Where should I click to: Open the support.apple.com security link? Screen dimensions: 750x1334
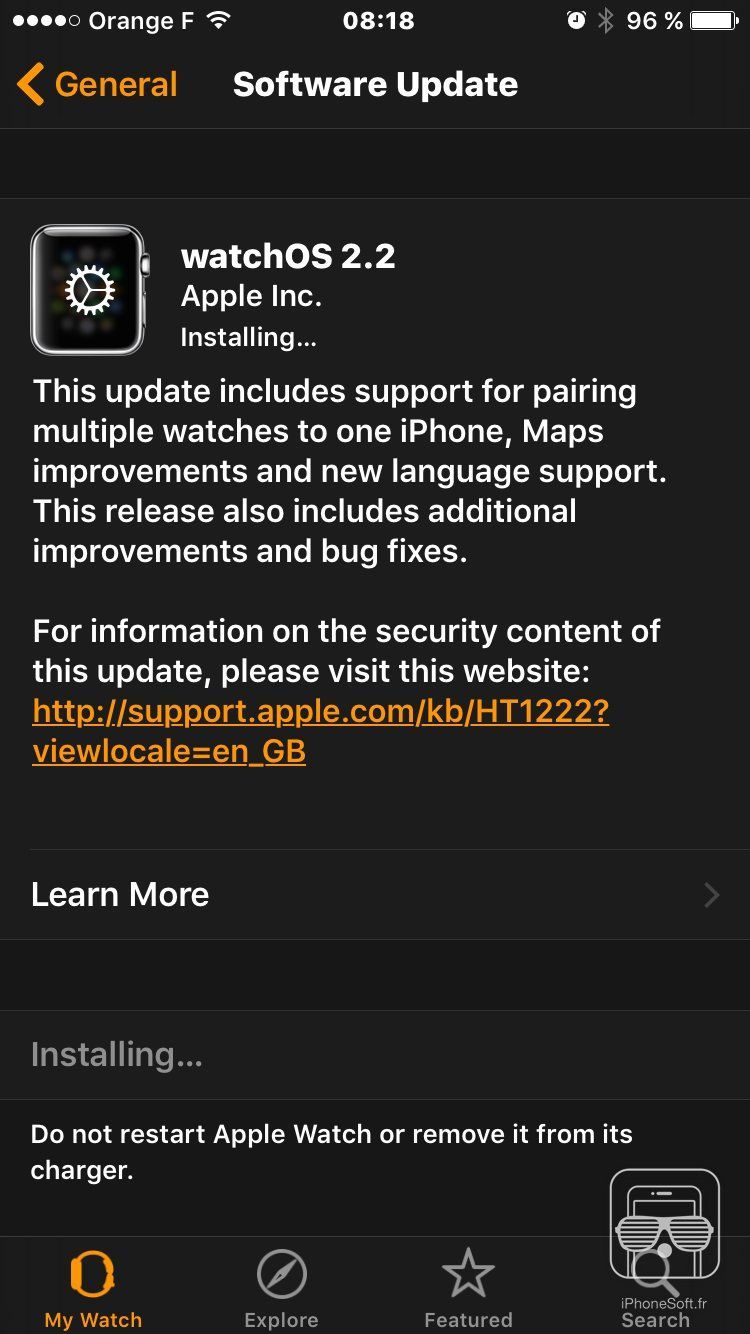(320, 712)
